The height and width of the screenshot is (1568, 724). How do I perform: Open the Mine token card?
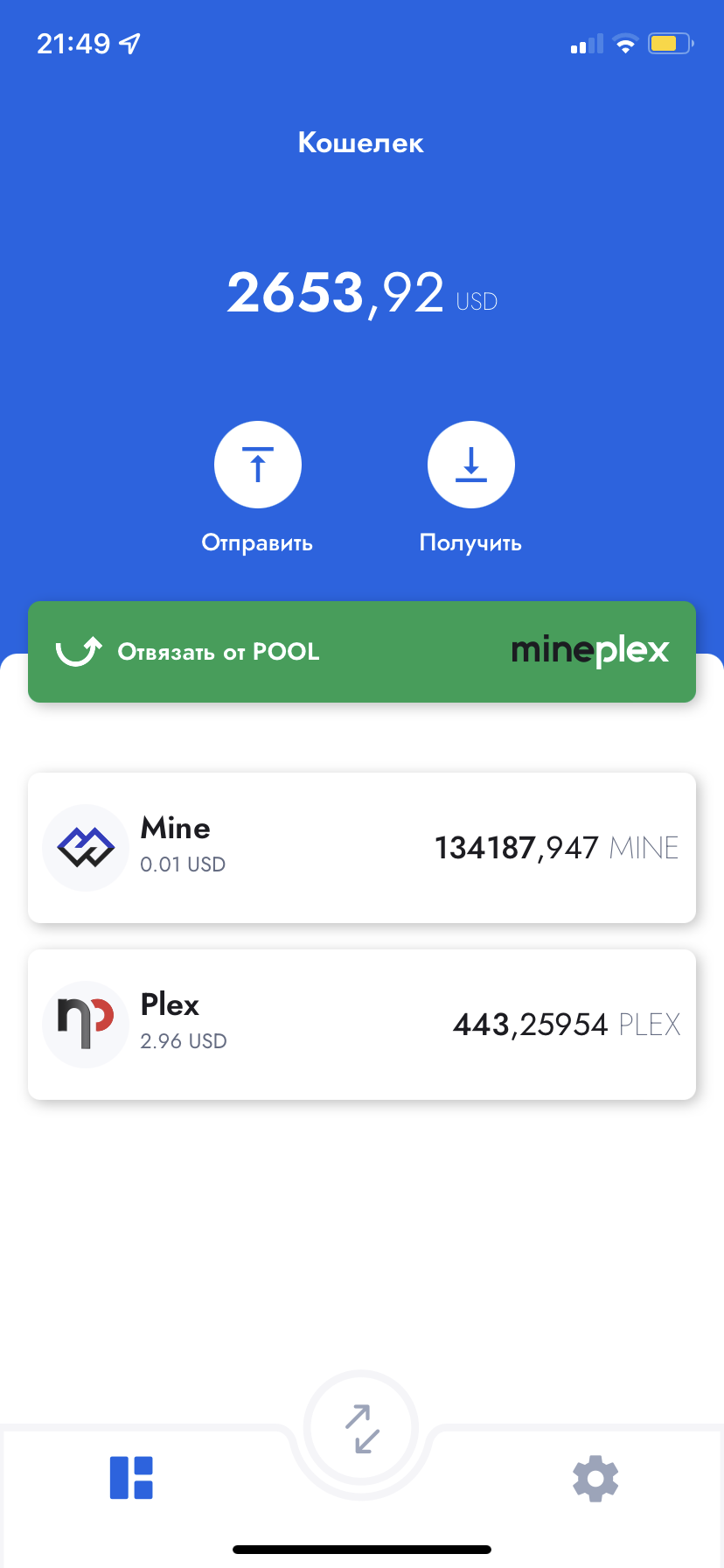(362, 847)
